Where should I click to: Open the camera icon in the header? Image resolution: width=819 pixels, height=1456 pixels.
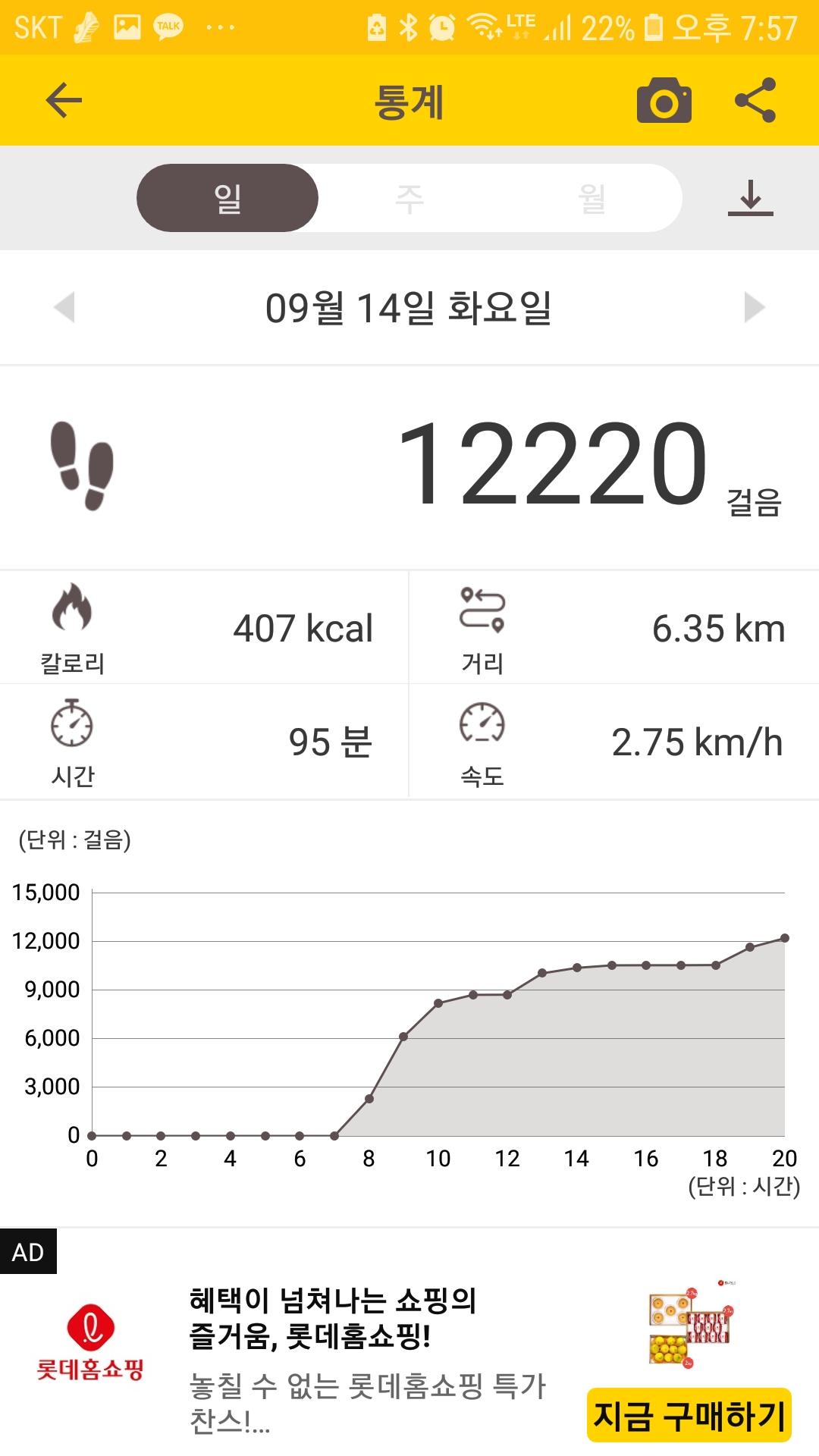[664, 101]
